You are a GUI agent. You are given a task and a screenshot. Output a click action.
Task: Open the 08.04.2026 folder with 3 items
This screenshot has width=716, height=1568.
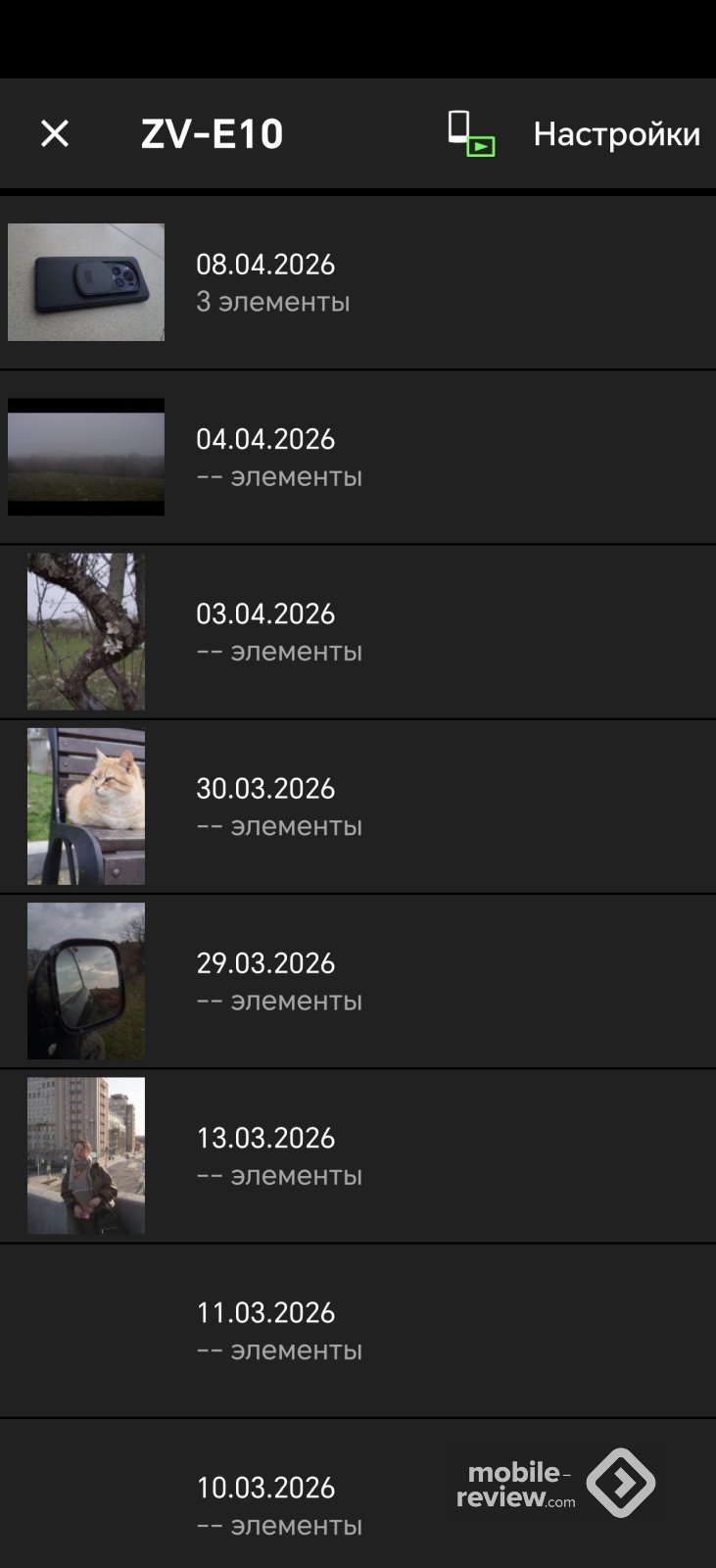click(x=358, y=282)
